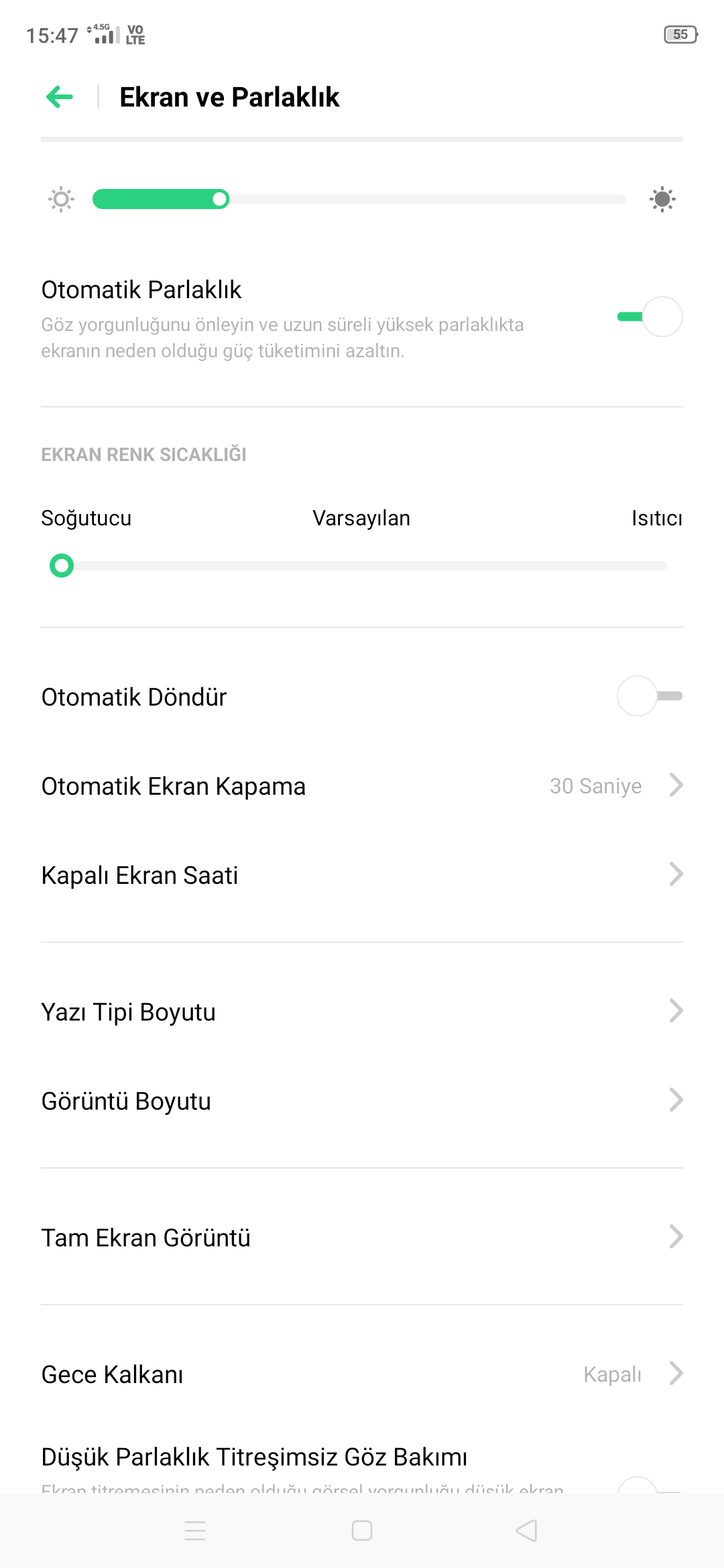Open Kapalı Ekran Saati
The image size is (724, 1568).
tap(362, 875)
